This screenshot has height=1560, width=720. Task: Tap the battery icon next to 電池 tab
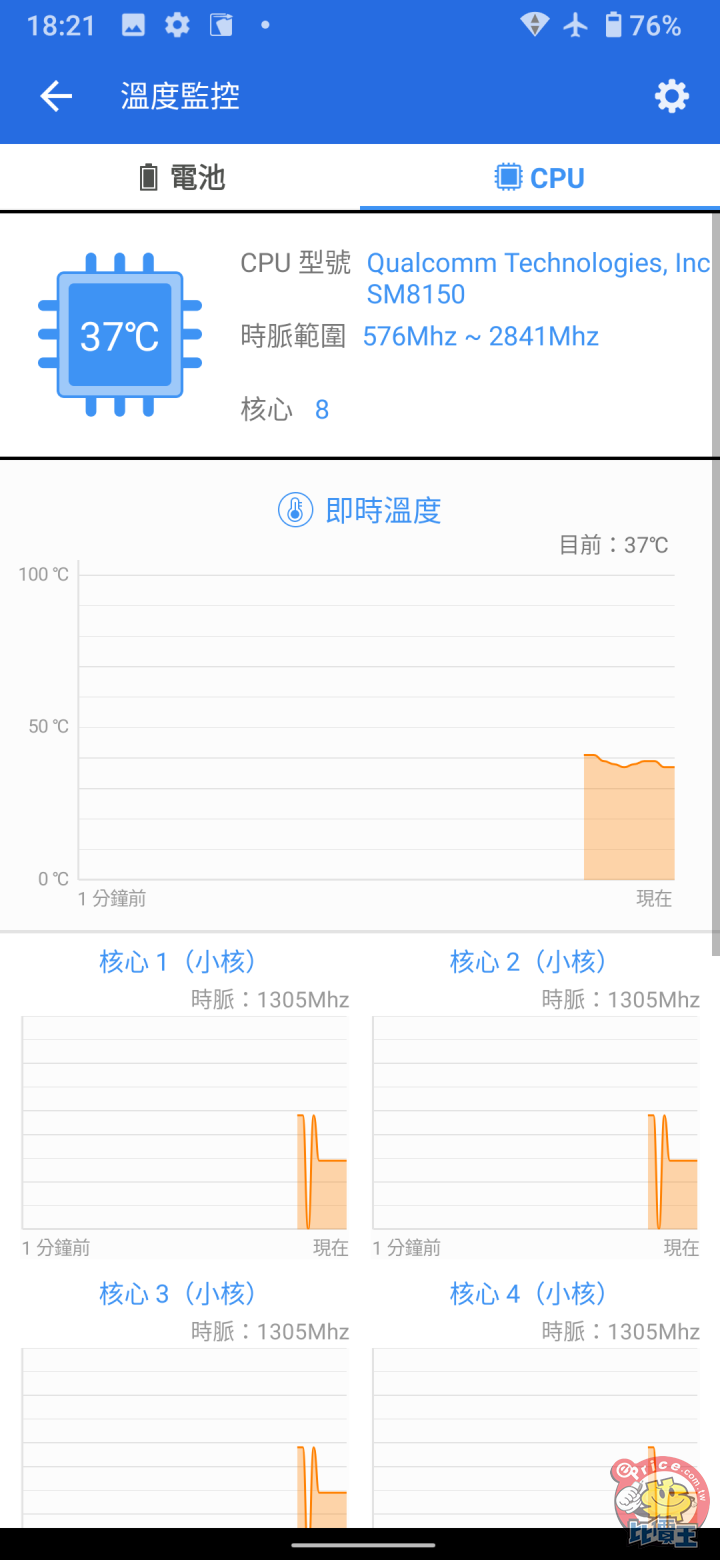(x=148, y=177)
